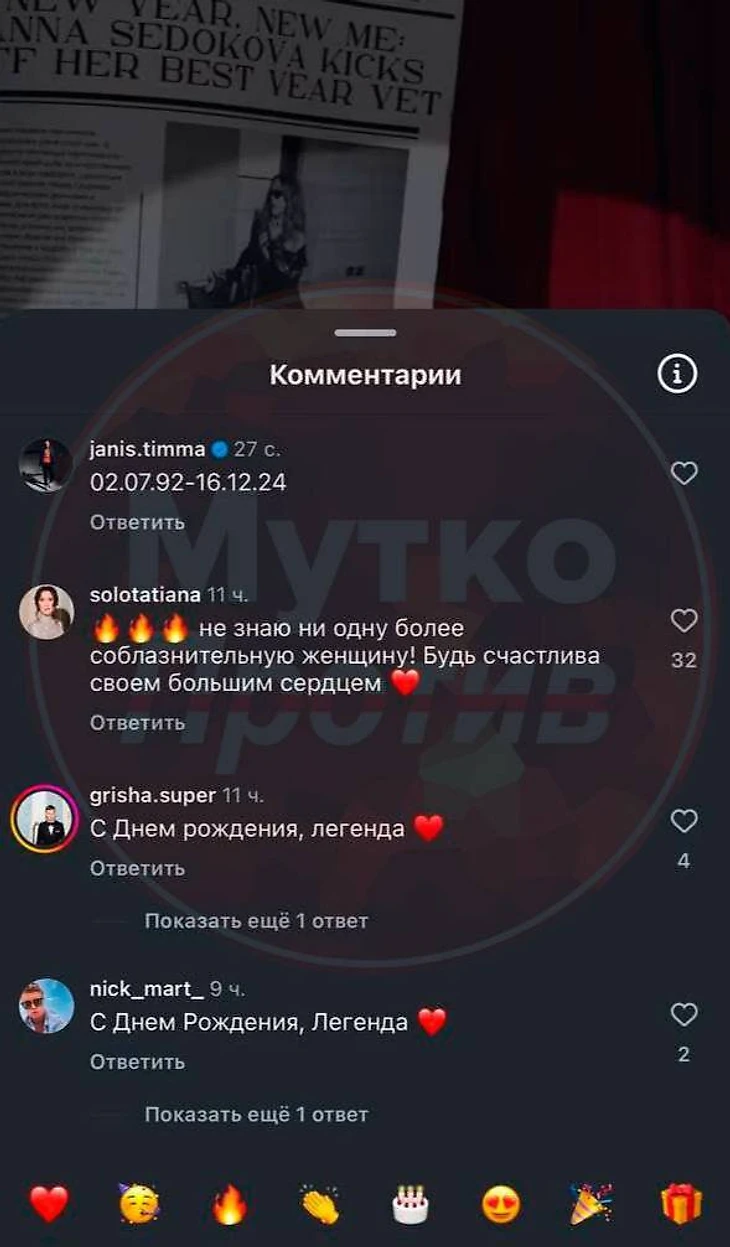Insert the fire emoji reaction
This screenshot has width=730, height=1247.
click(229, 1203)
